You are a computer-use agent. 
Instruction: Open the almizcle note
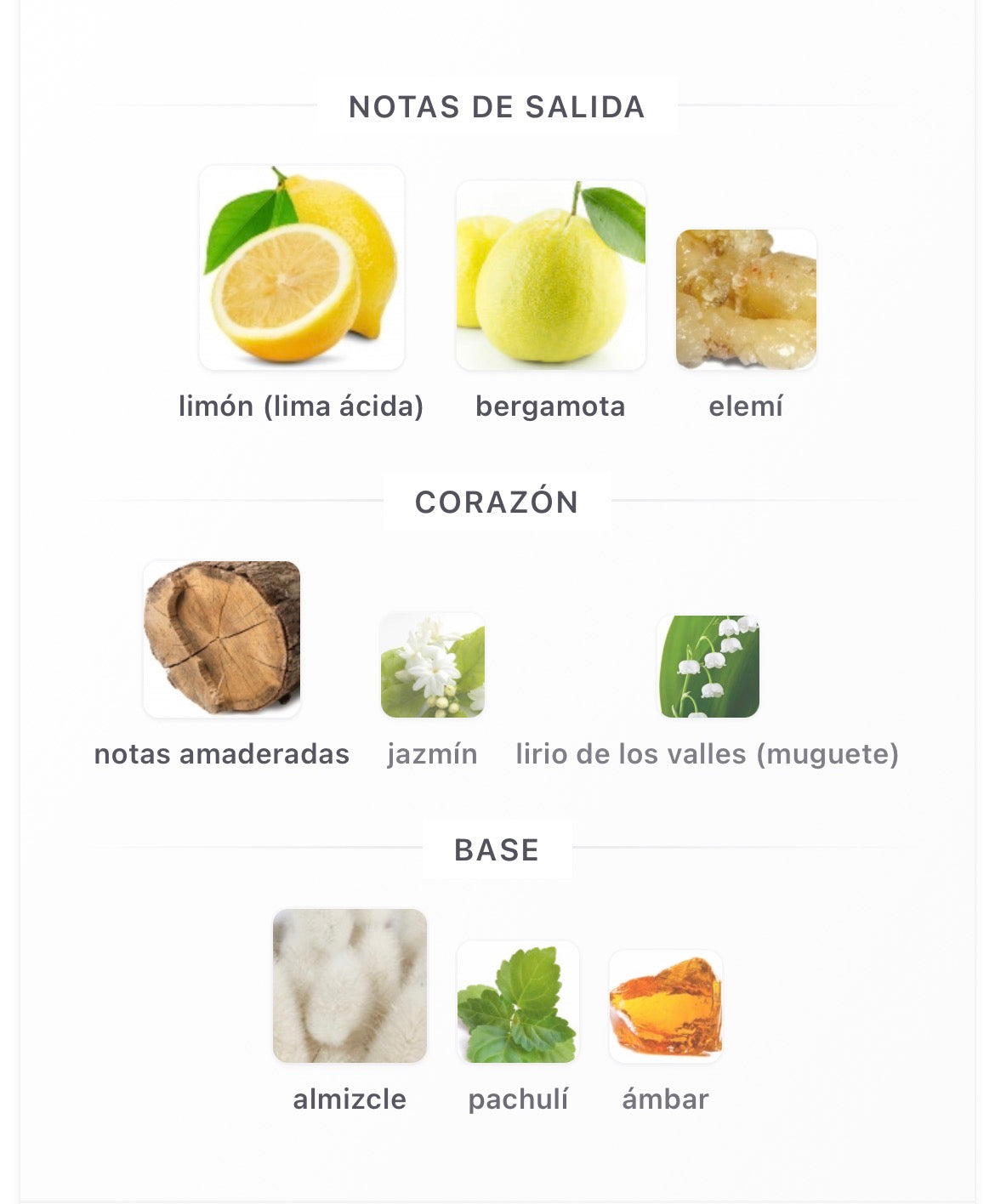(x=350, y=985)
